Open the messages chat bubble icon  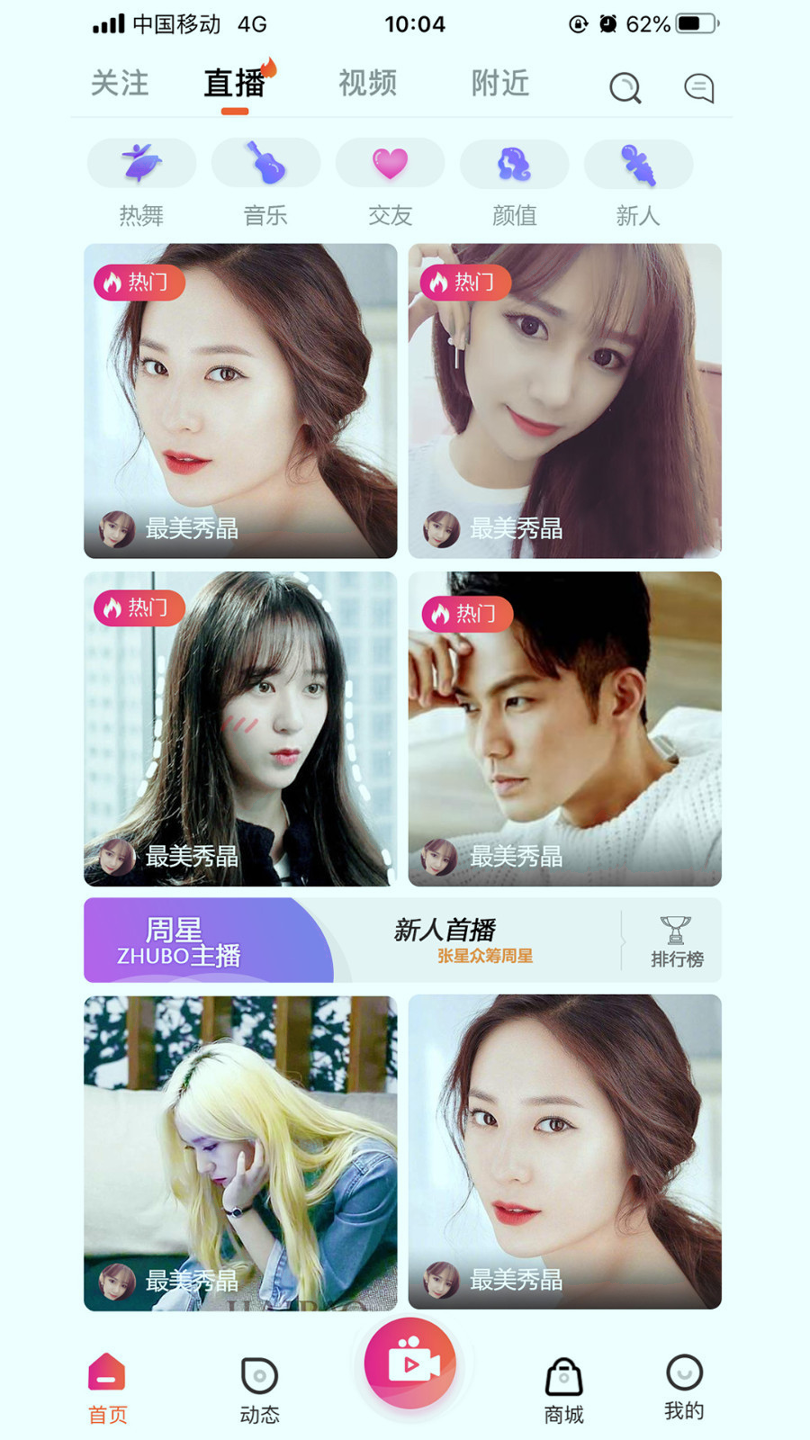pyautogui.click(x=699, y=88)
